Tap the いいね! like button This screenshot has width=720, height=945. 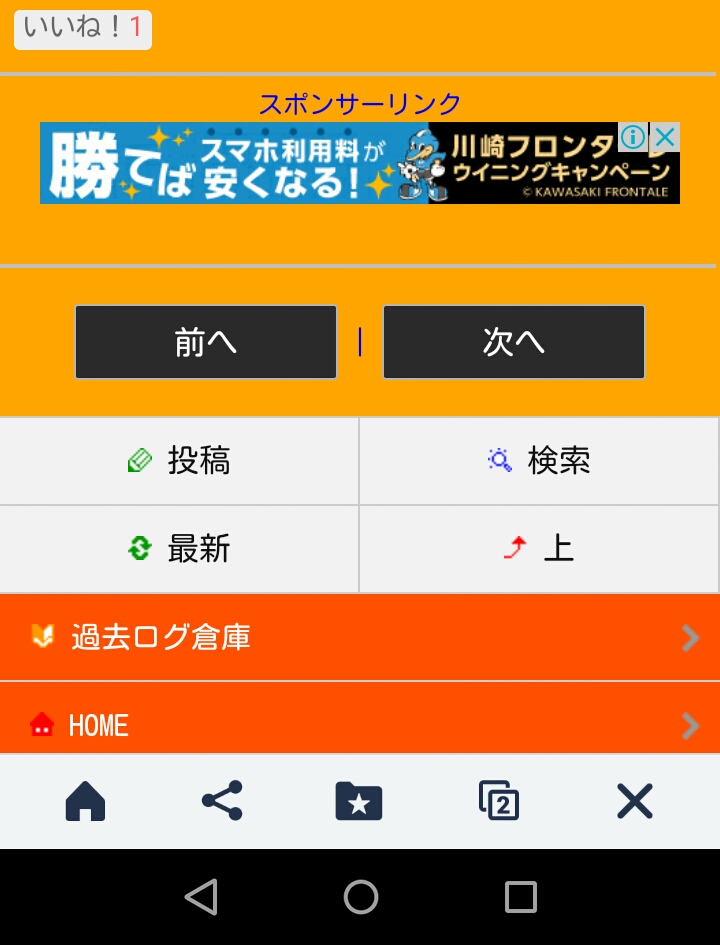click(x=82, y=29)
